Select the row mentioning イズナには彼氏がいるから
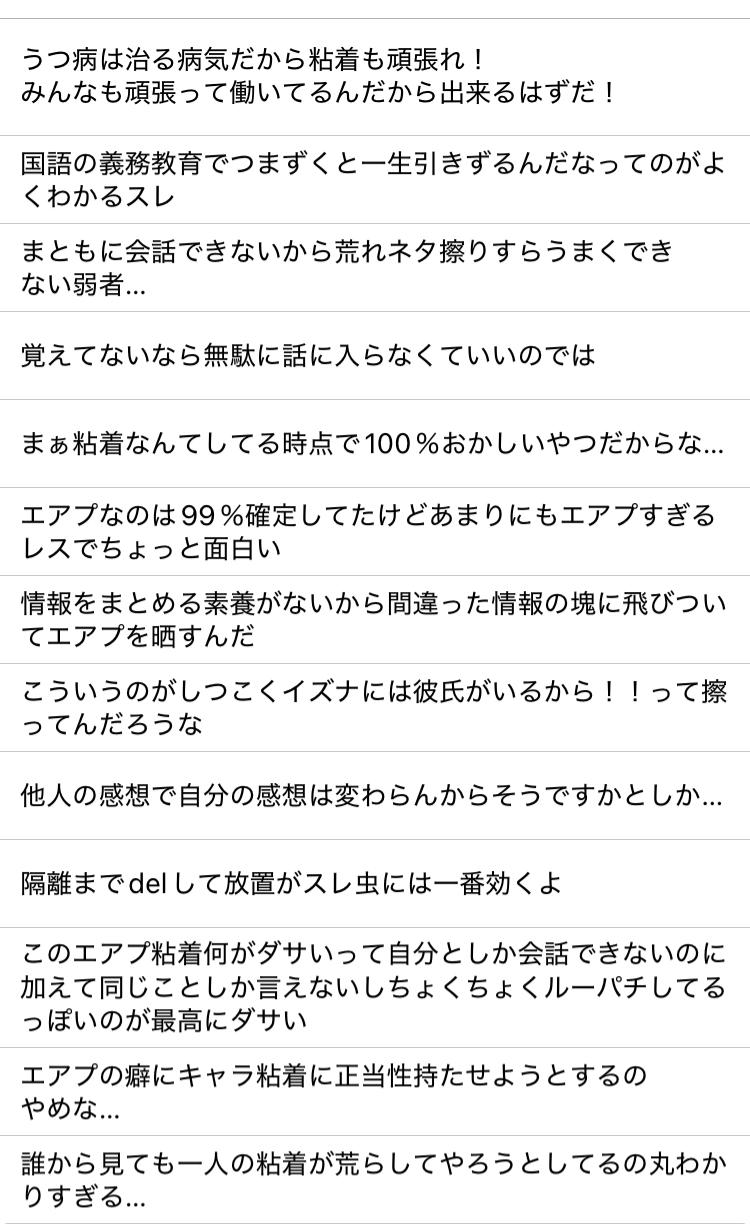 [x=375, y=707]
